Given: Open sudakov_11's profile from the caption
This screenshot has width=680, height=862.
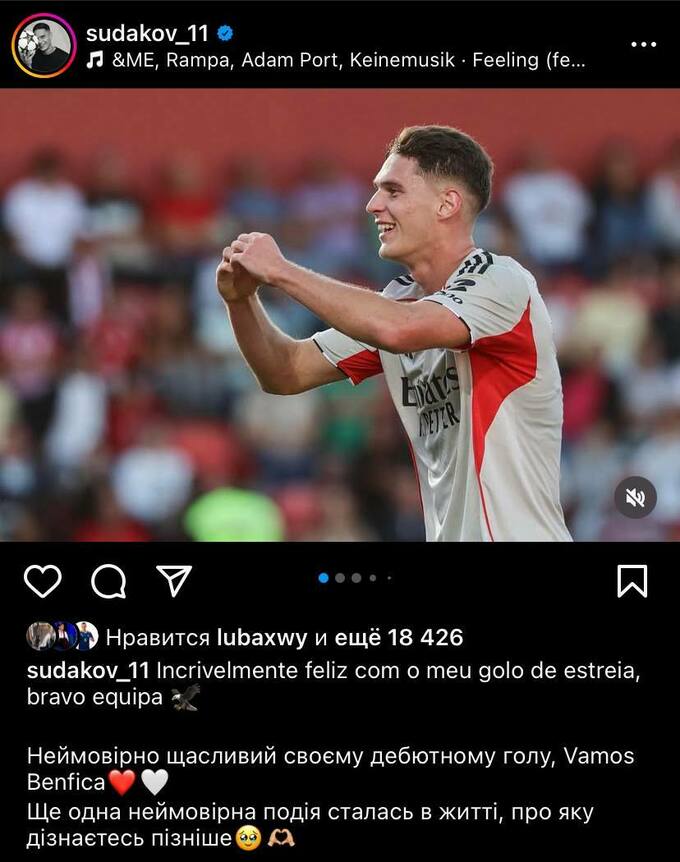Looking at the screenshot, I should click(89, 669).
